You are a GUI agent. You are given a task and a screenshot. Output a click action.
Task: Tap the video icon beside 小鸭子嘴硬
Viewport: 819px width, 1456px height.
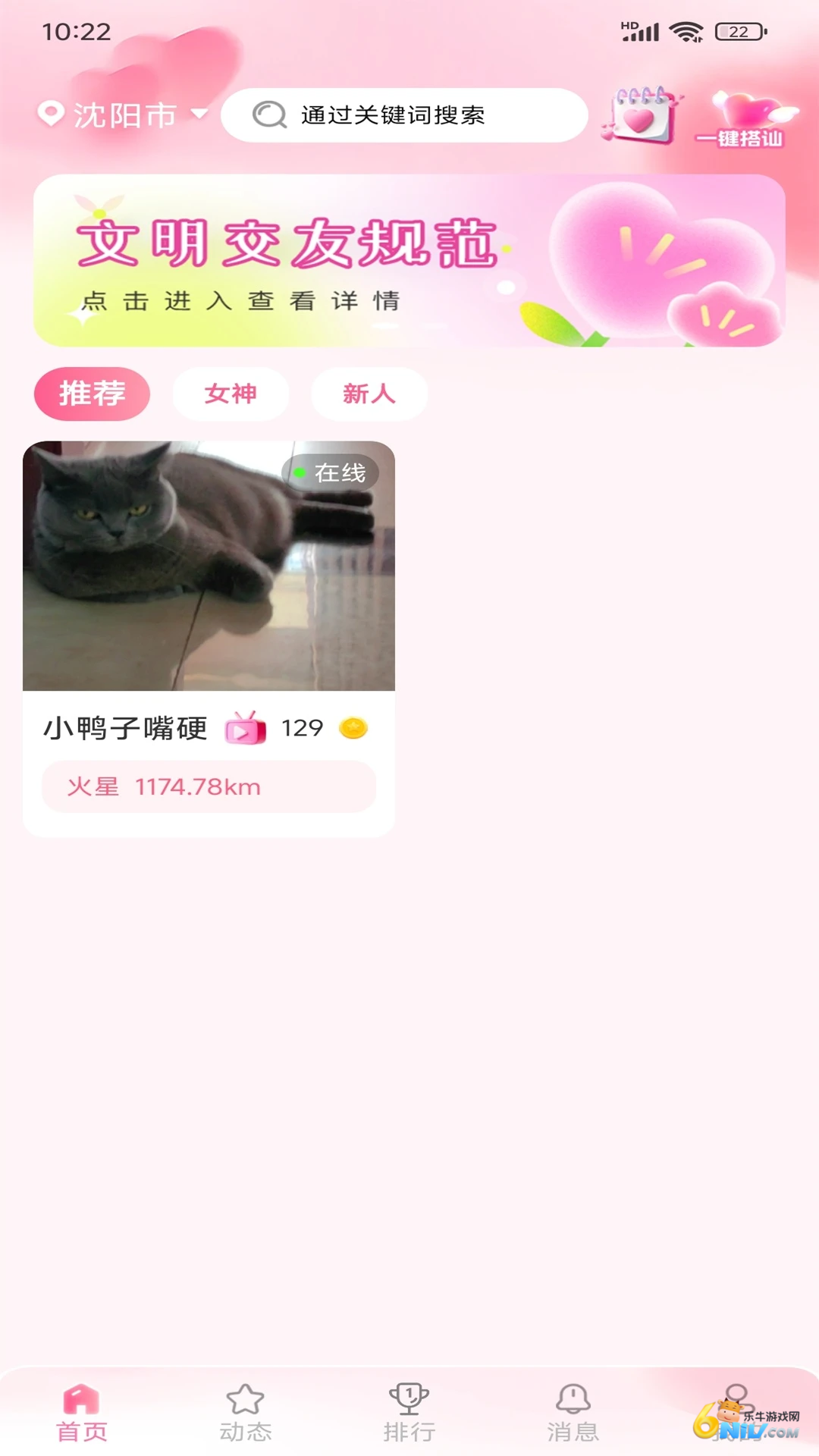click(x=246, y=728)
